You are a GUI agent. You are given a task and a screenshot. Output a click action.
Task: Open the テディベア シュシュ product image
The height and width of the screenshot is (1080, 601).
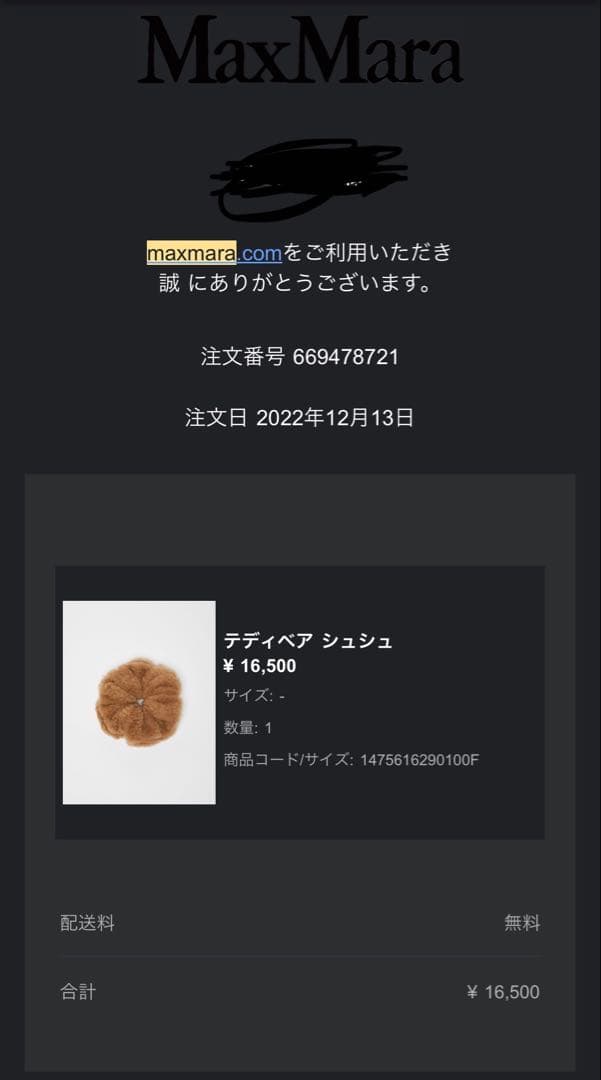point(139,702)
